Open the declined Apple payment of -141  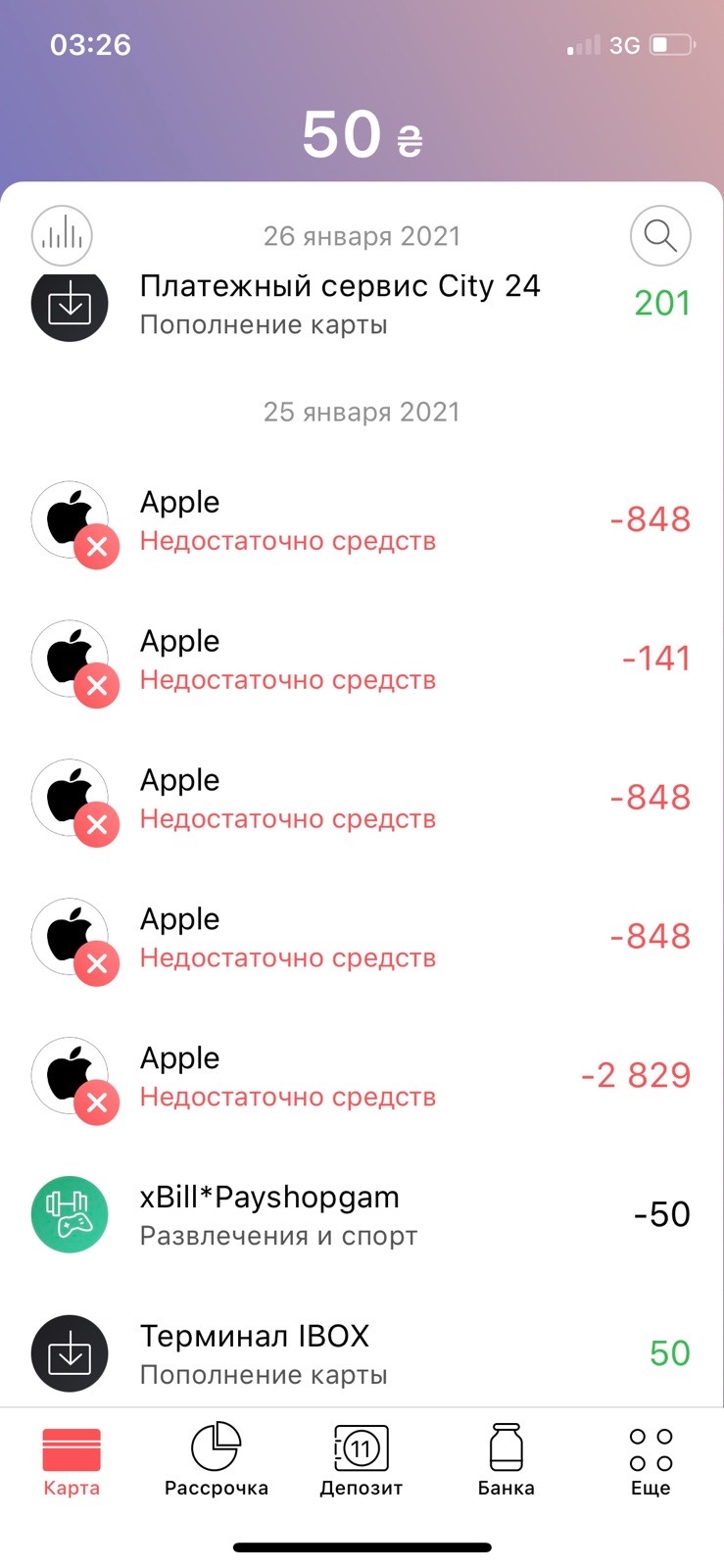click(362, 660)
